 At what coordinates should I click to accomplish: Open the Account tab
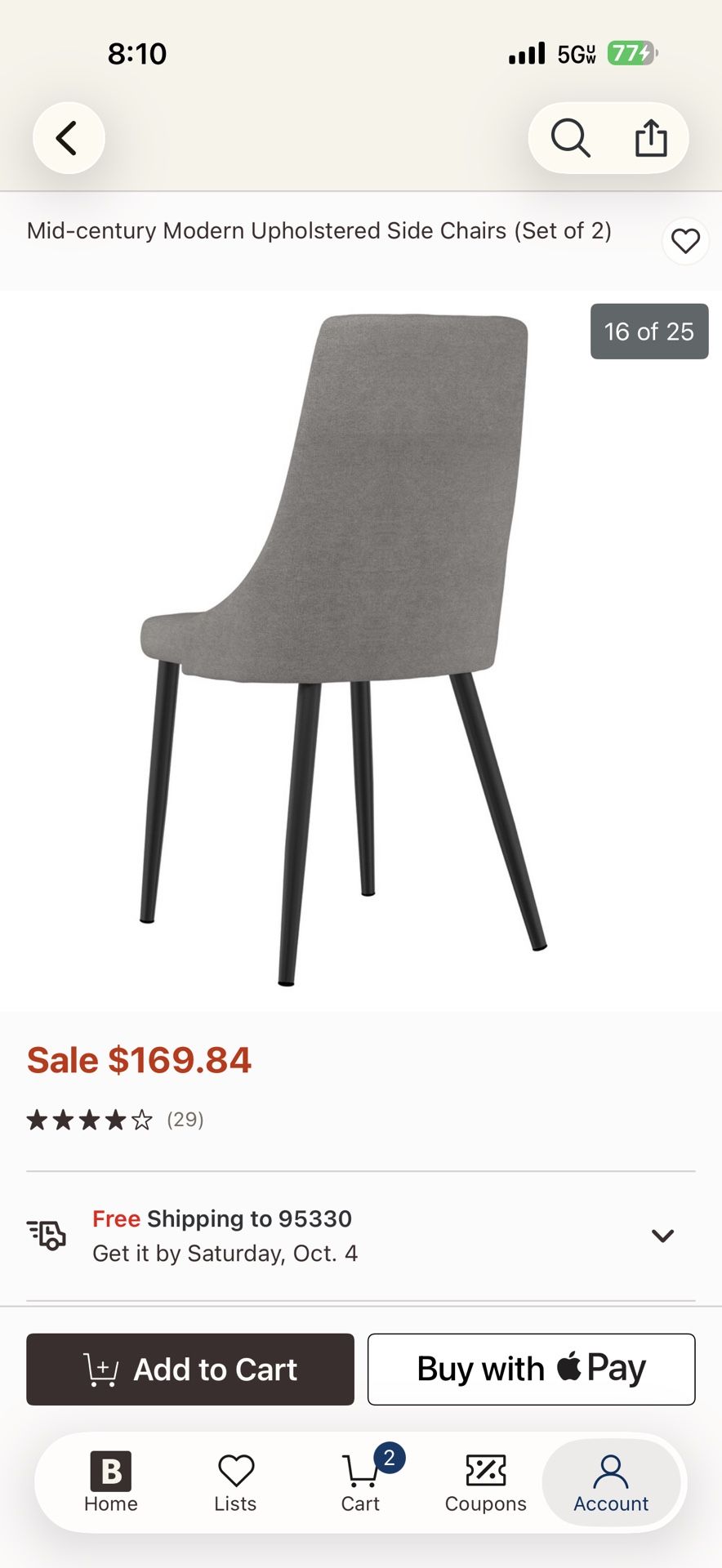(x=610, y=1482)
